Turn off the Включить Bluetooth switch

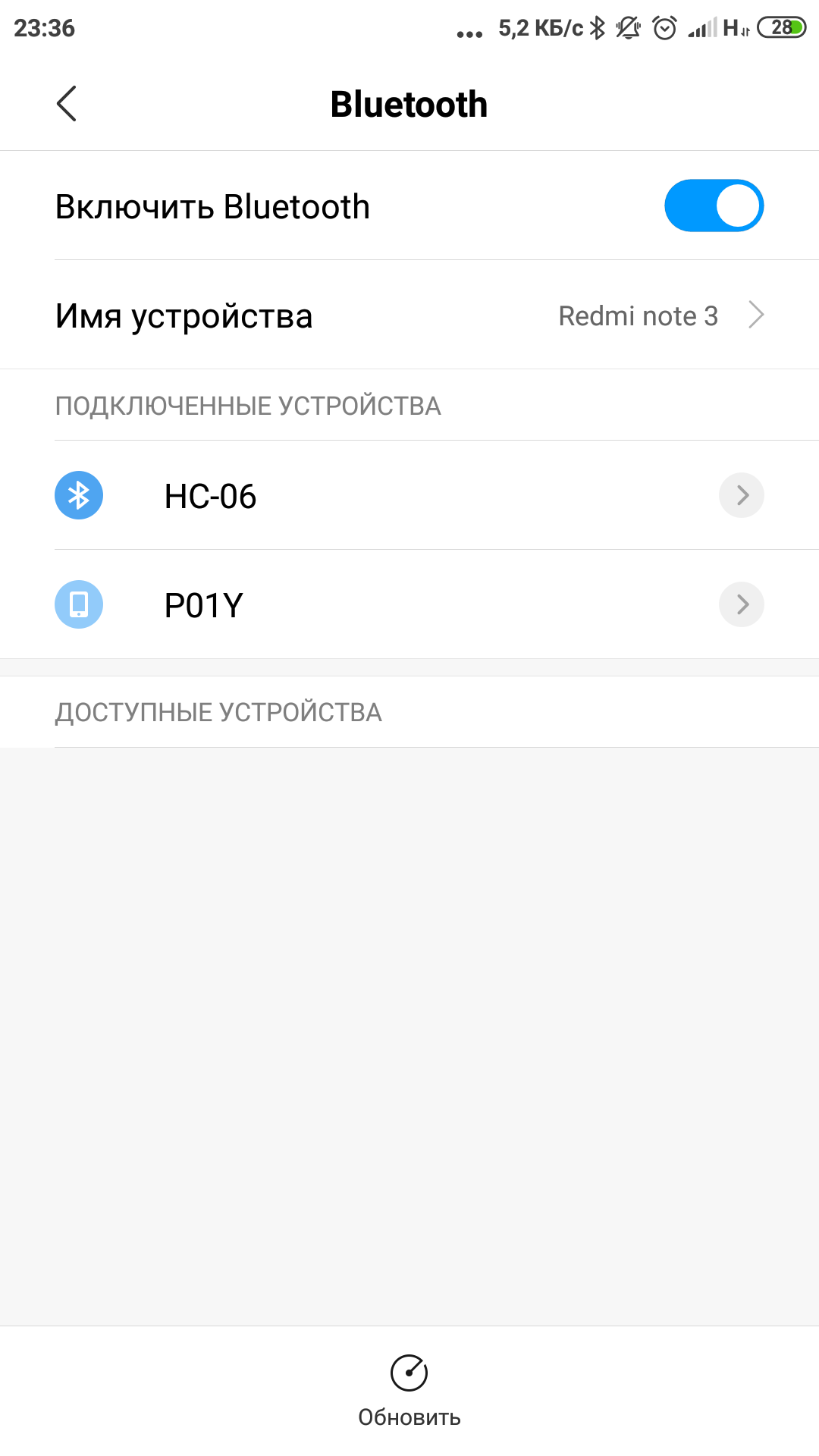(x=713, y=206)
